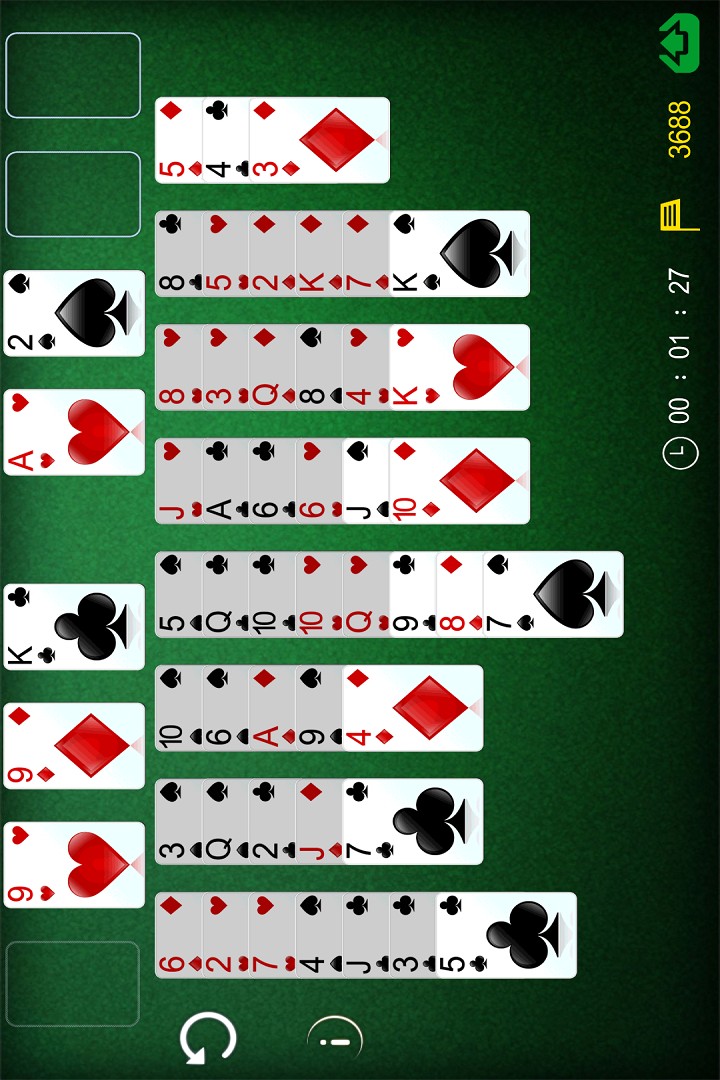Select the 9 of diamonds free cell
720x1080 pixels.
tap(75, 746)
